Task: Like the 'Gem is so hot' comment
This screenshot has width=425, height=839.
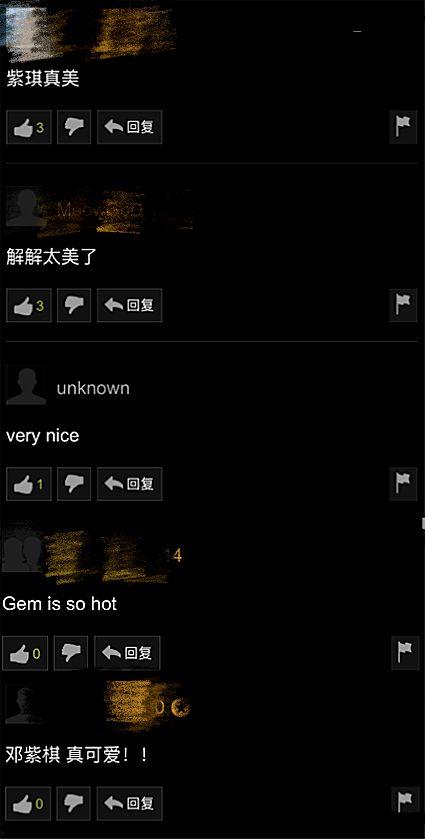Action: [25, 653]
